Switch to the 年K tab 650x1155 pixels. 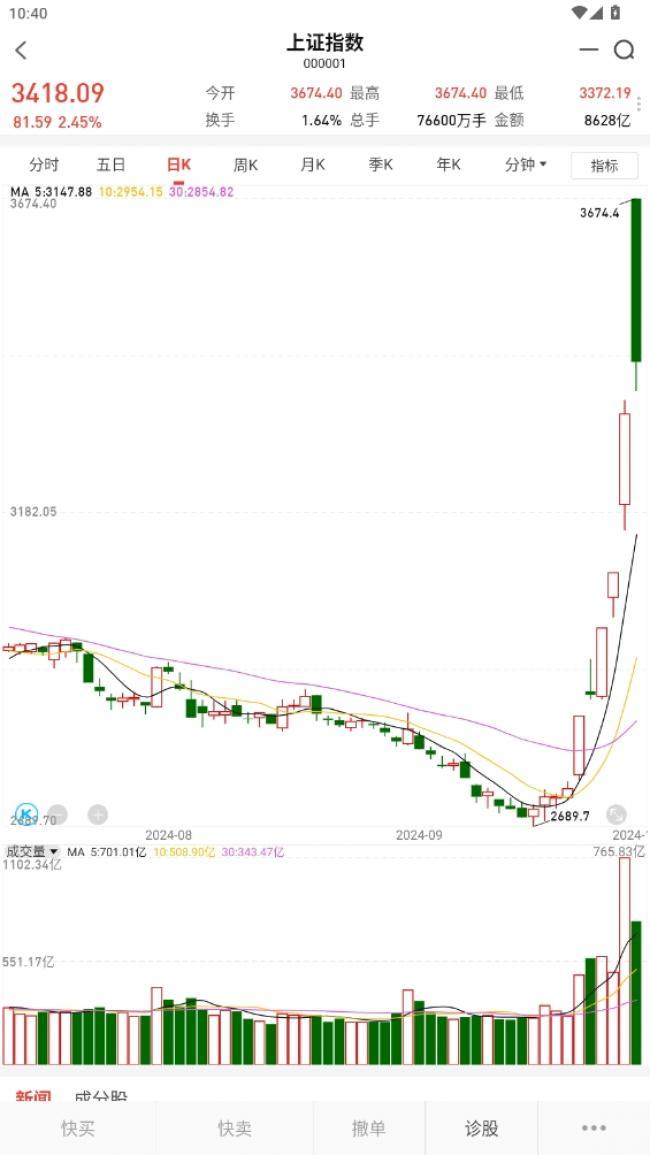[x=448, y=164]
